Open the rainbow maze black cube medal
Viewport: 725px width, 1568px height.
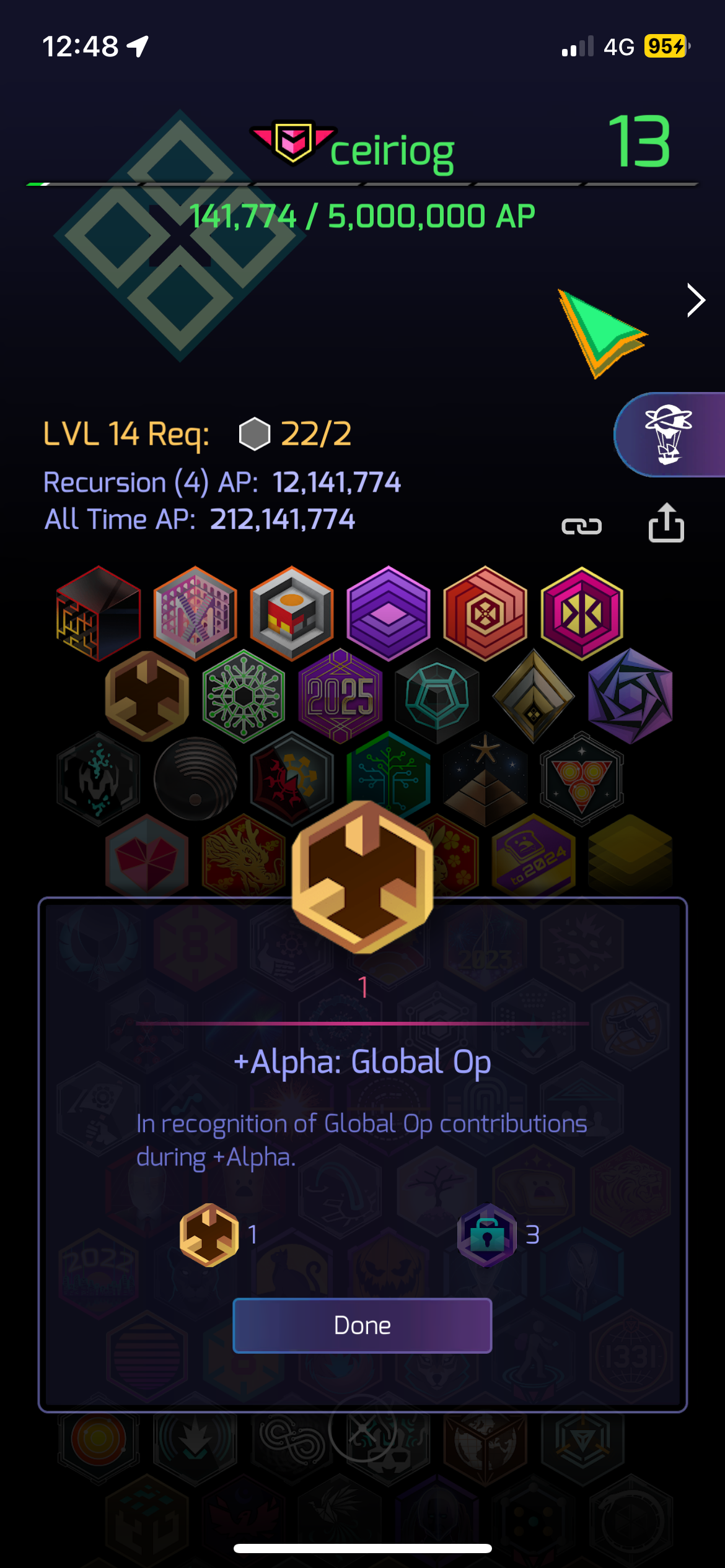[98, 613]
